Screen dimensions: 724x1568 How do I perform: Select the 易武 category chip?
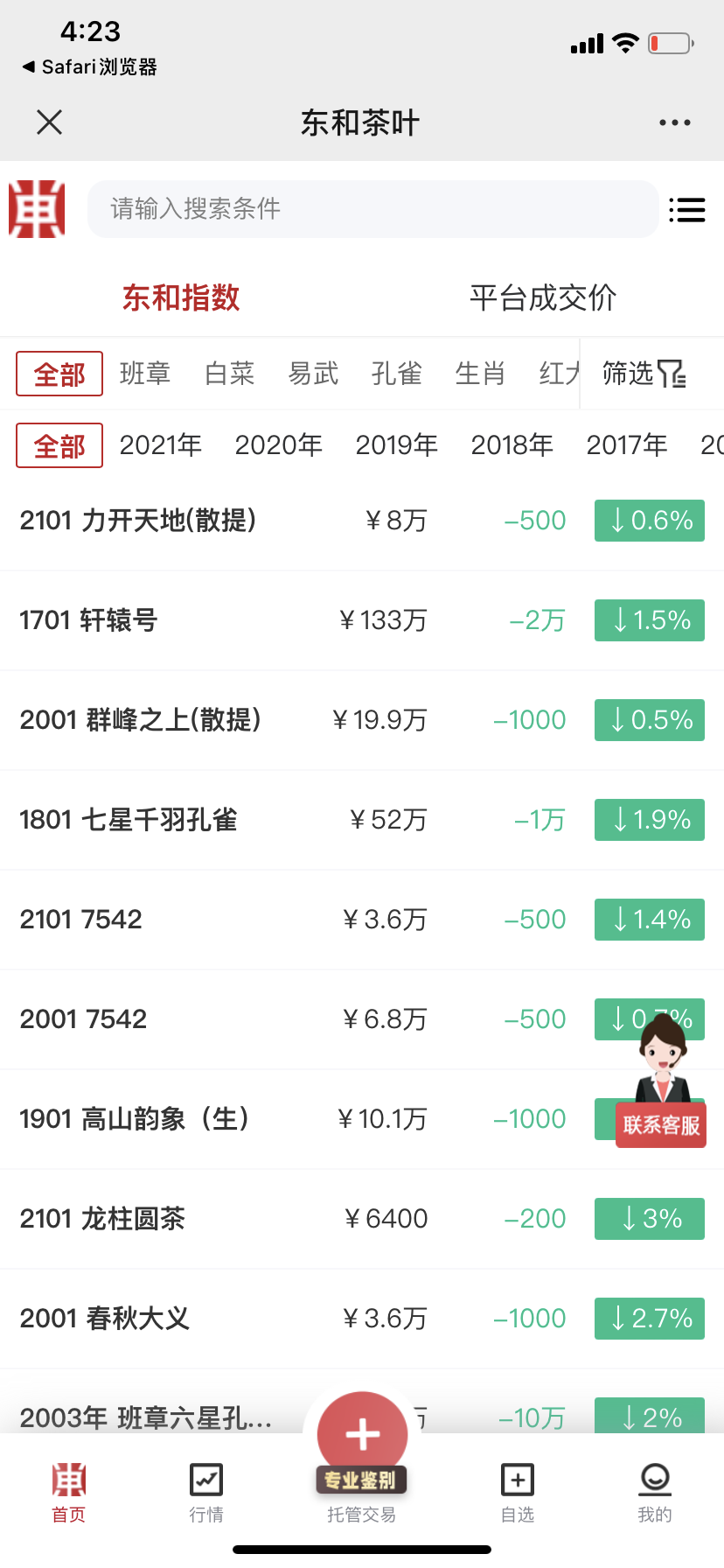(x=313, y=374)
